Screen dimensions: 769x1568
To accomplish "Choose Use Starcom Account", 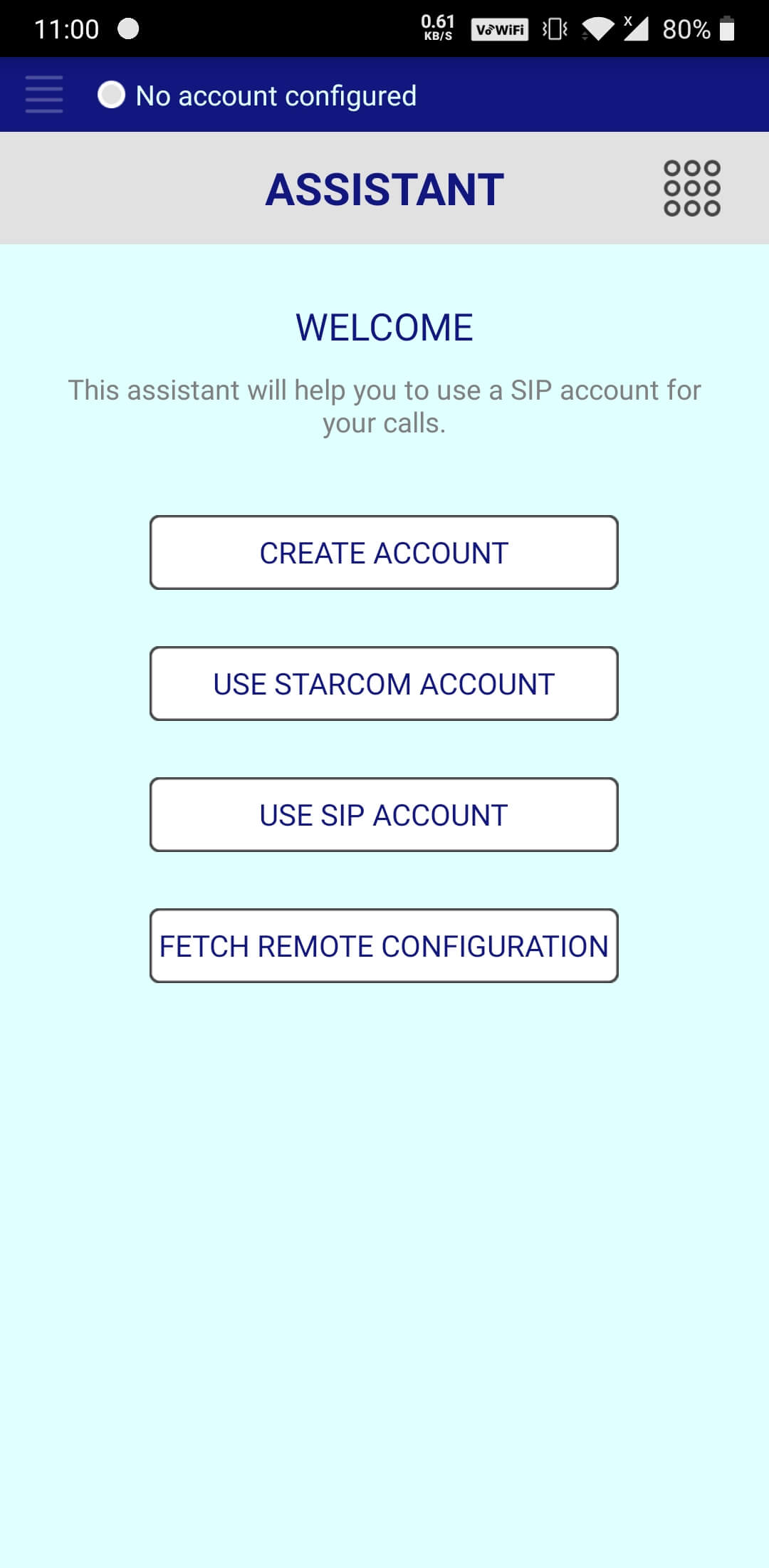I will click(x=384, y=684).
